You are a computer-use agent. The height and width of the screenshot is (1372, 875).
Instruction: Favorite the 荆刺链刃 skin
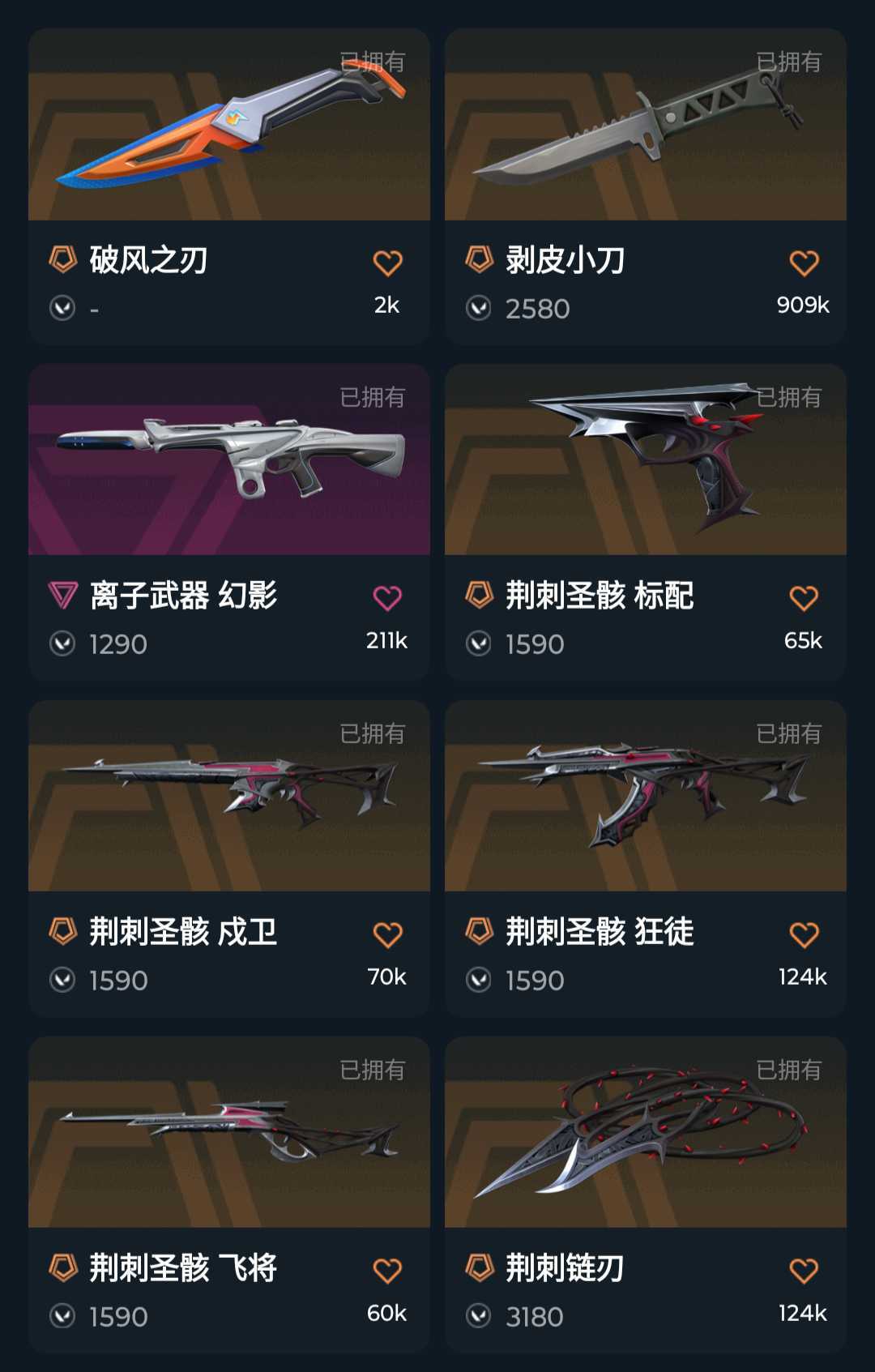(x=804, y=1270)
